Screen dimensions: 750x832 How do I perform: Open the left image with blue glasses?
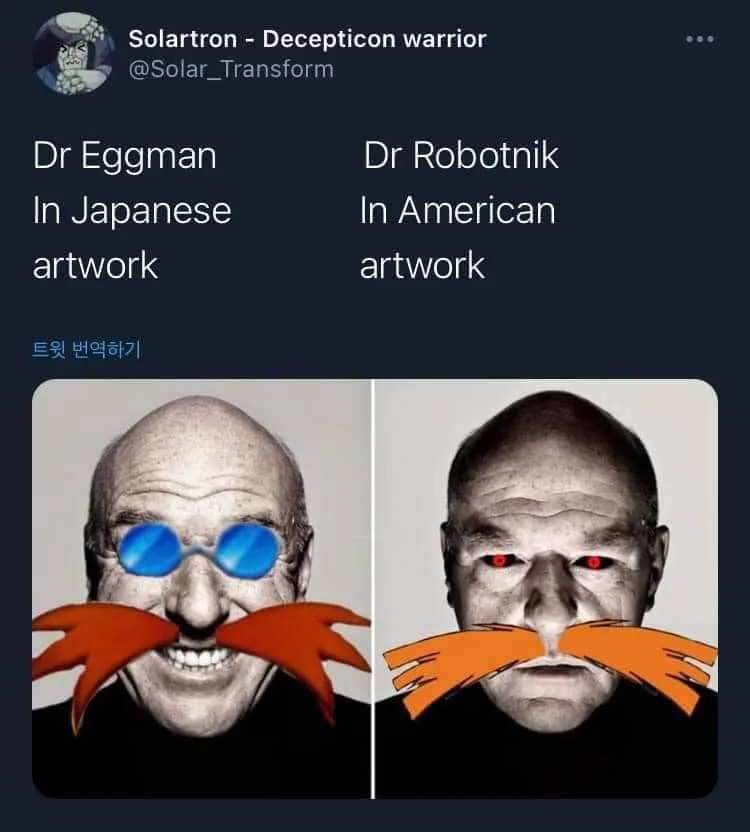(x=202, y=588)
